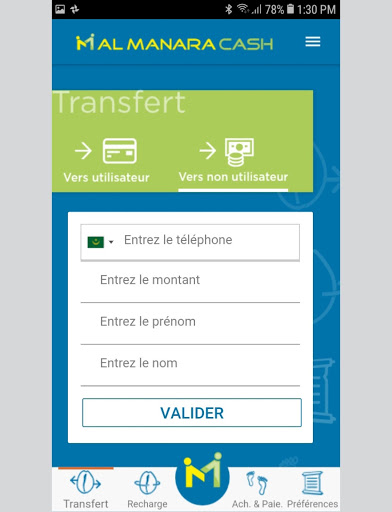Image resolution: width=392 pixels, height=512 pixels.
Task: Go to the Ach. & Paie. tab
Action: click(x=257, y=489)
